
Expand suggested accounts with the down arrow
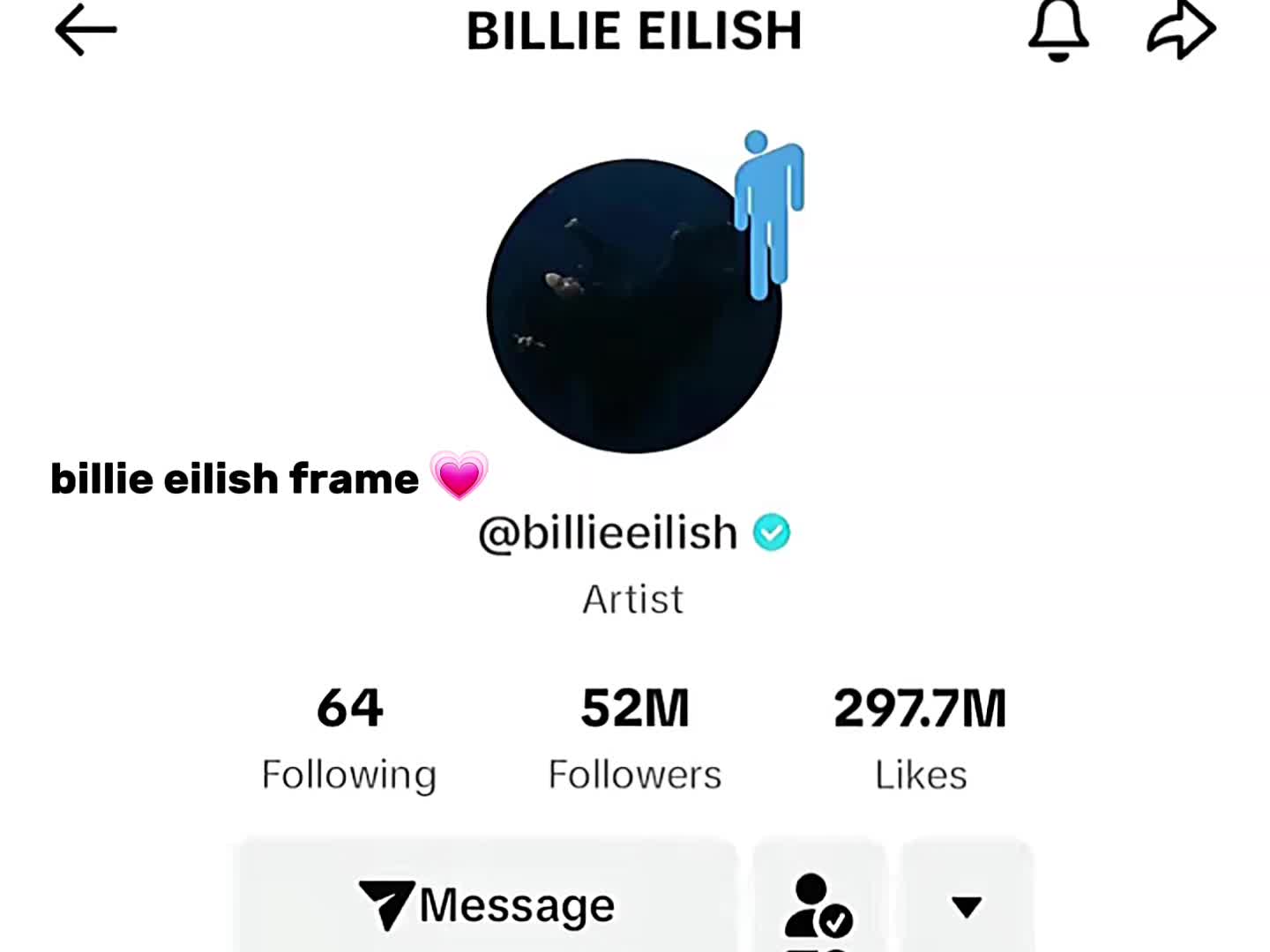point(967,905)
